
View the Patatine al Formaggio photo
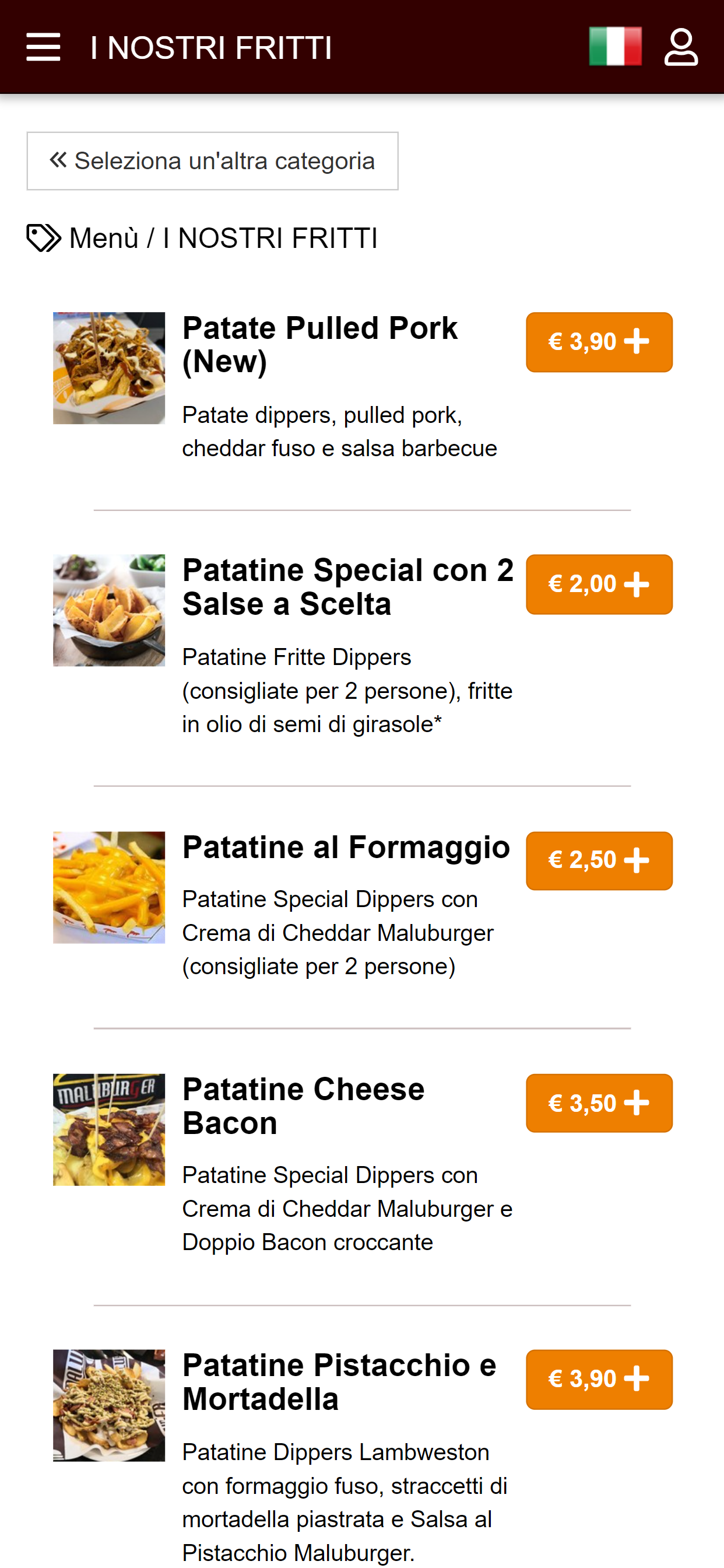[109, 887]
